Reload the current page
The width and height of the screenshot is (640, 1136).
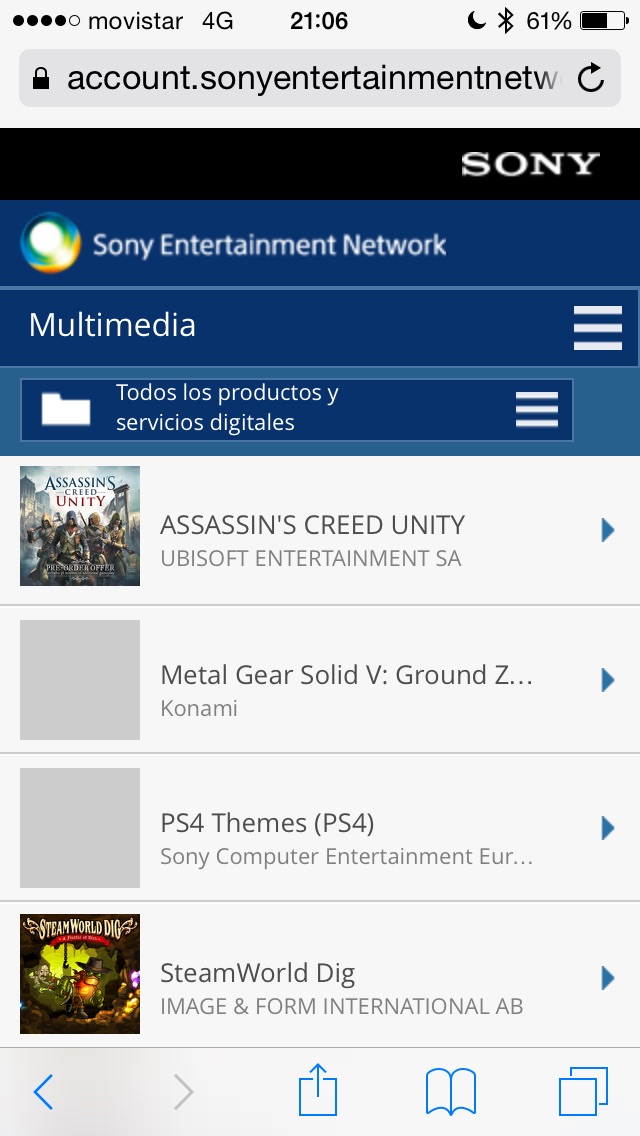click(591, 78)
